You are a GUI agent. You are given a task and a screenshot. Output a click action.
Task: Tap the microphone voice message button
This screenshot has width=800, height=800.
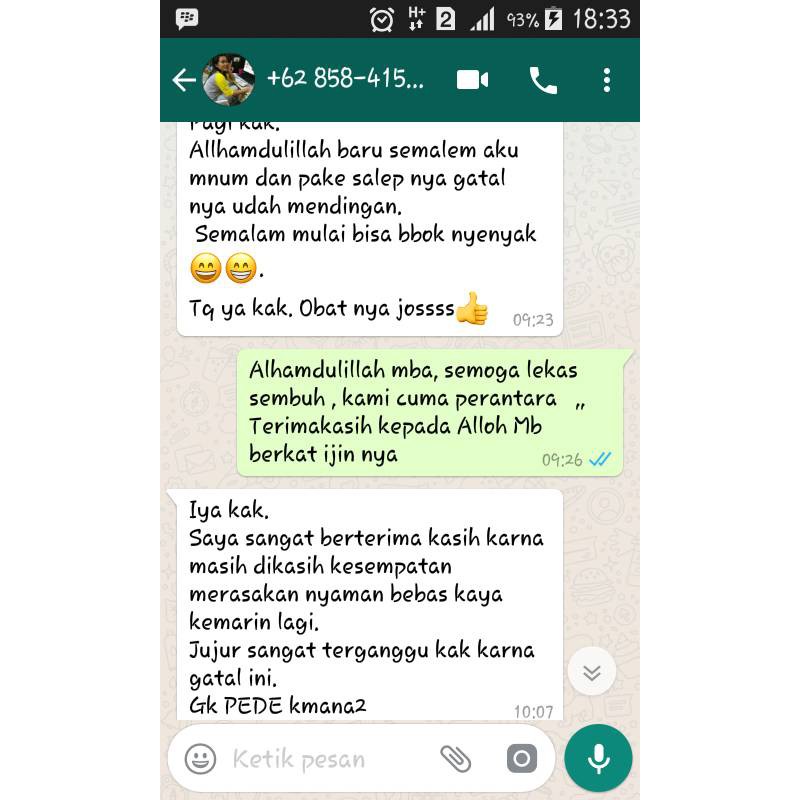[x=598, y=759]
